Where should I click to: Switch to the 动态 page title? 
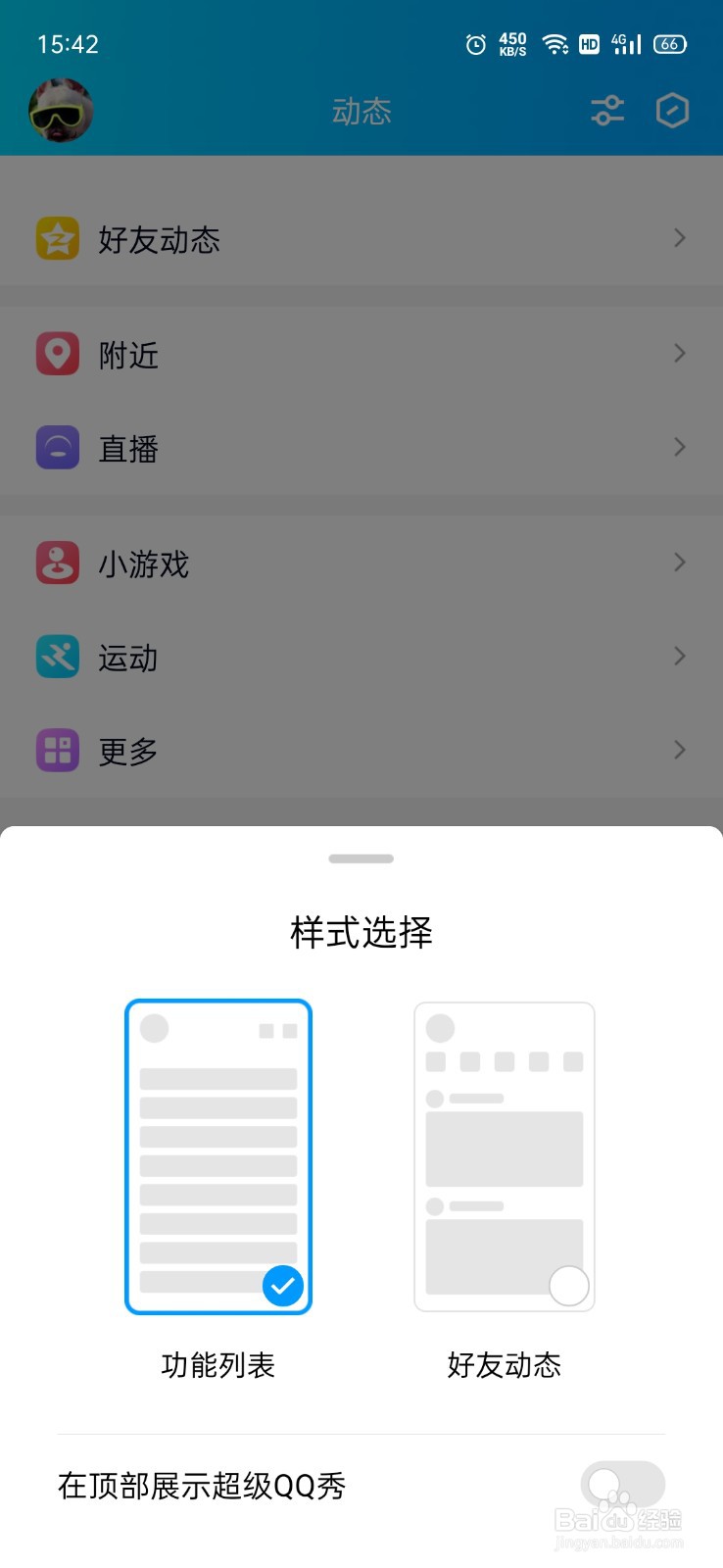(x=361, y=111)
